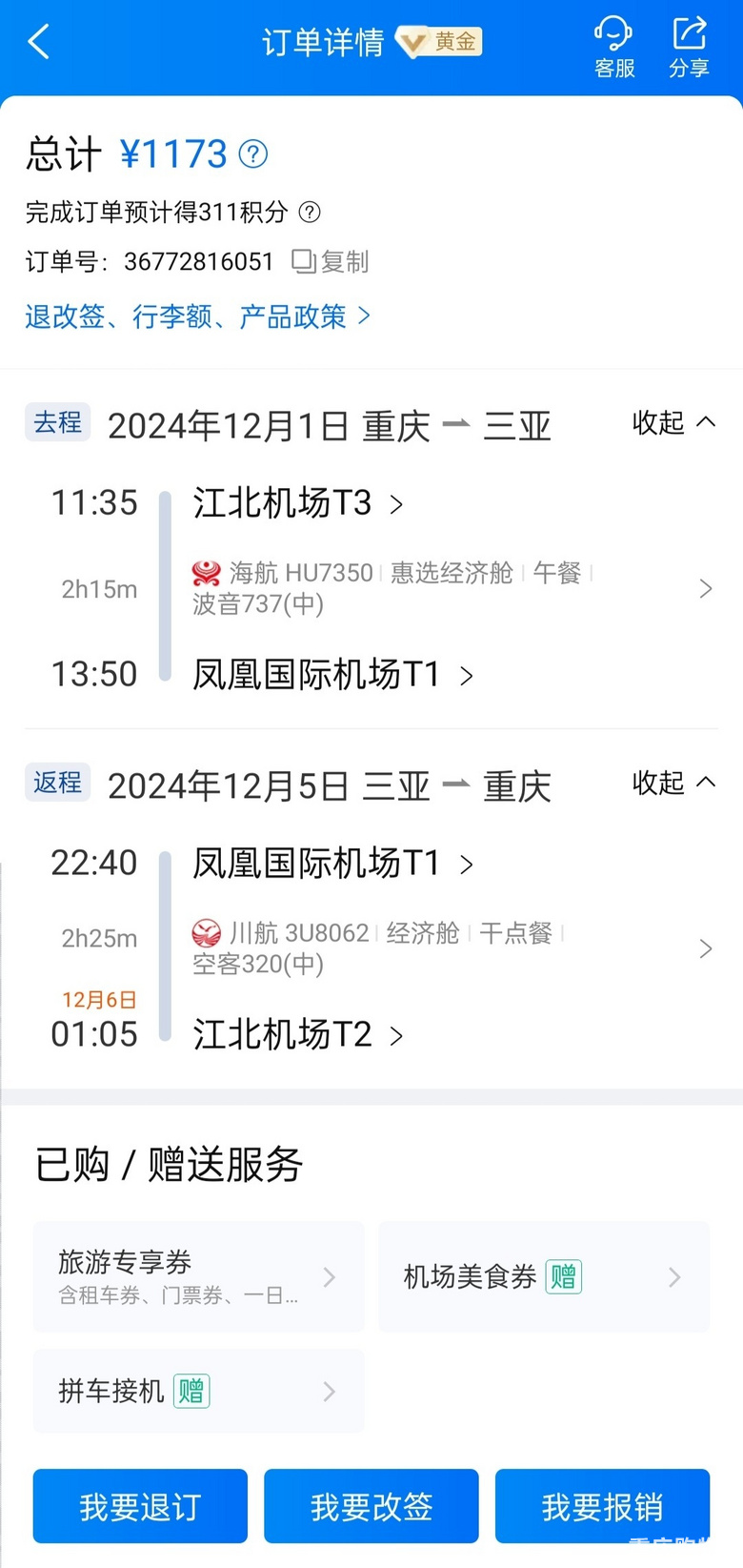The image size is (743, 1568).
Task: Copy the order number with 复制
Action: click(x=330, y=261)
